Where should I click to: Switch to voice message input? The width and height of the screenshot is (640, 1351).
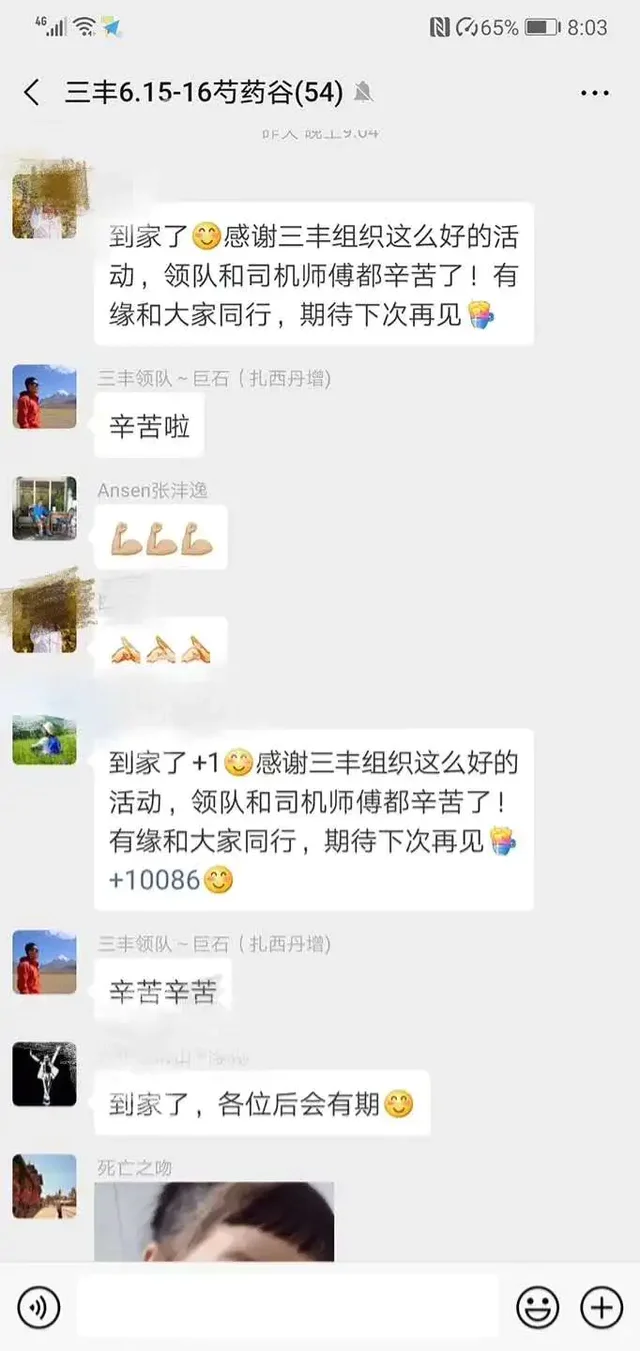pyautogui.click(x=39, y=1306)
